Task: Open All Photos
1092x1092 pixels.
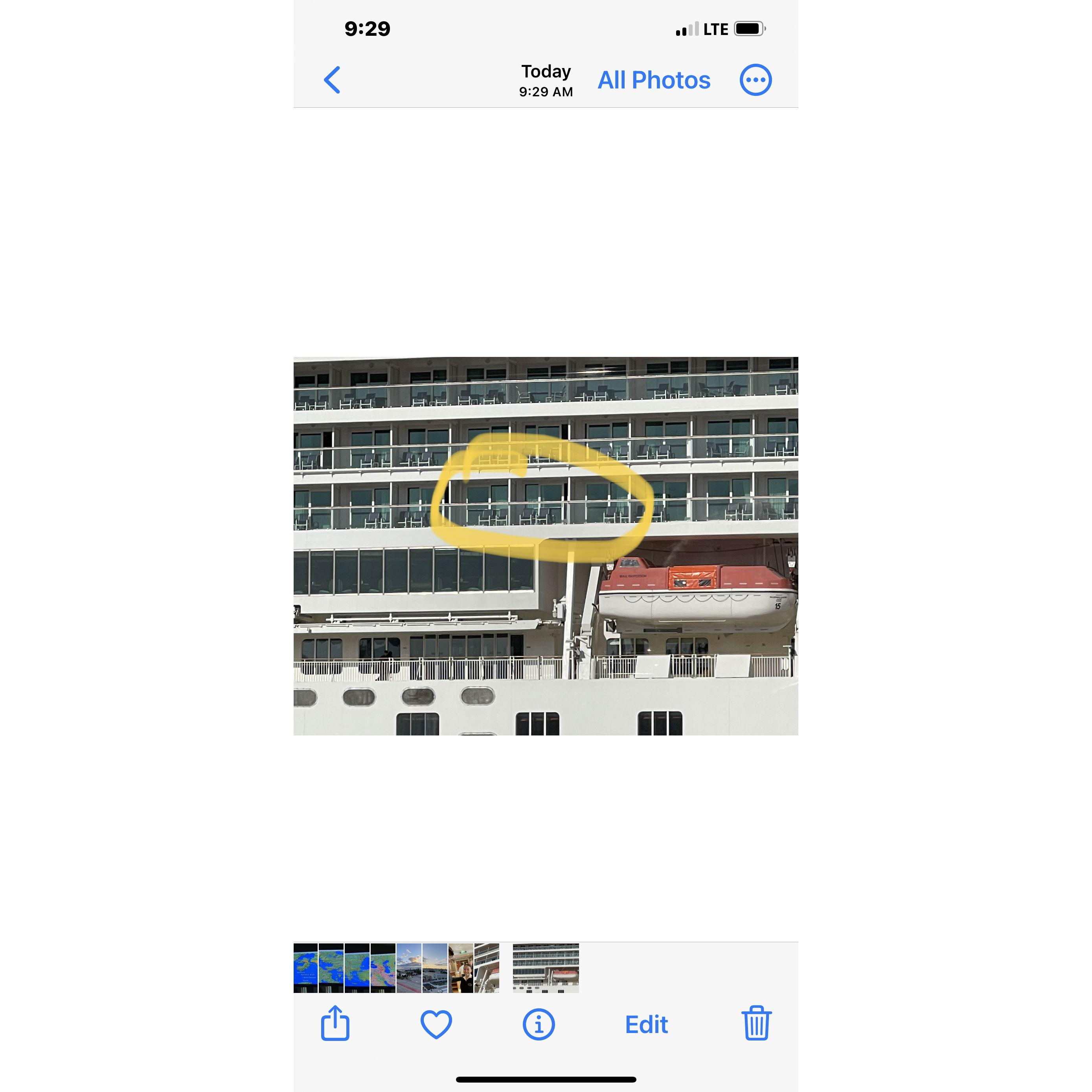Action: point(654,80)
